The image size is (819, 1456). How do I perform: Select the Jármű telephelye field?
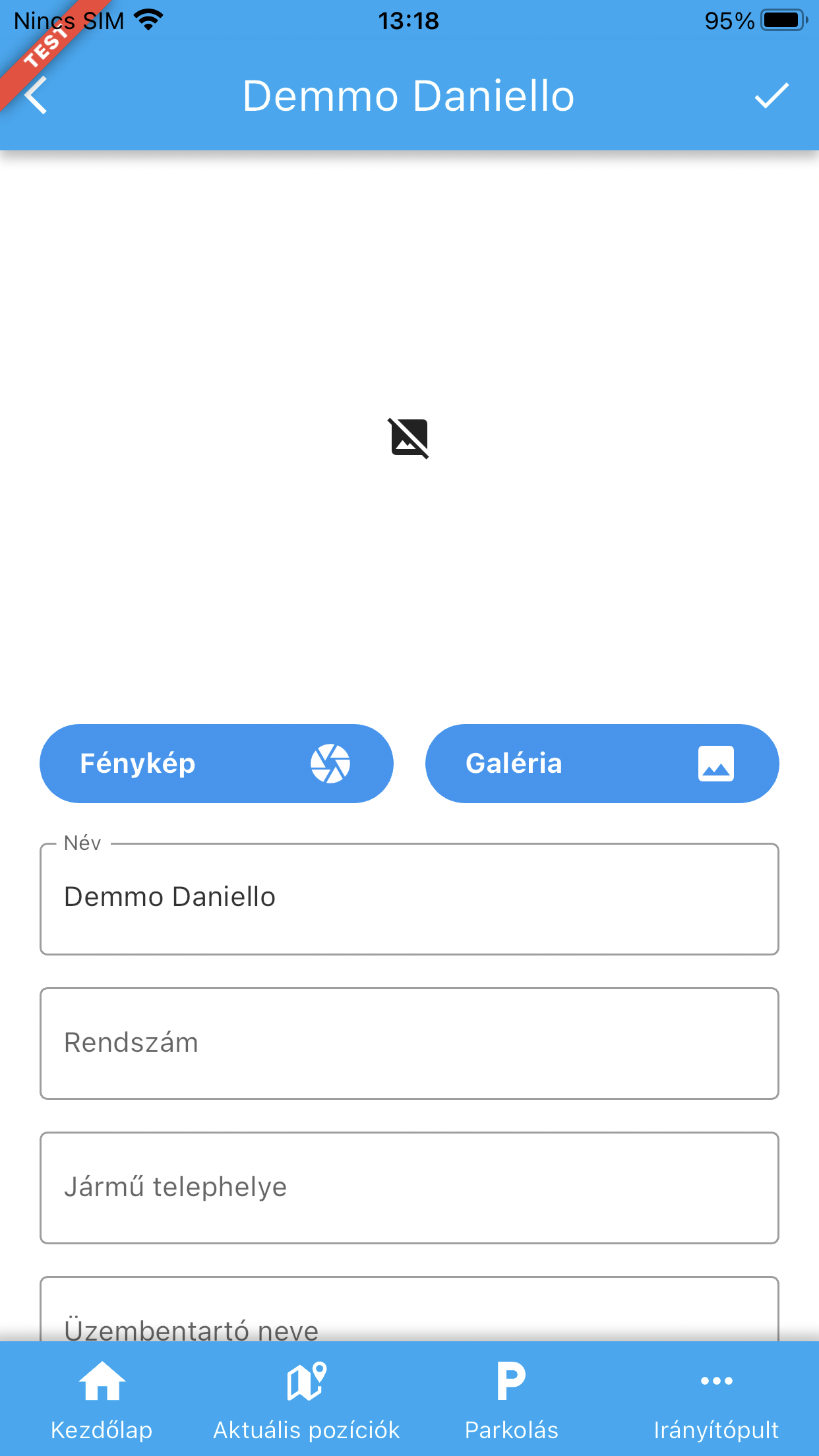[409, 1187]
